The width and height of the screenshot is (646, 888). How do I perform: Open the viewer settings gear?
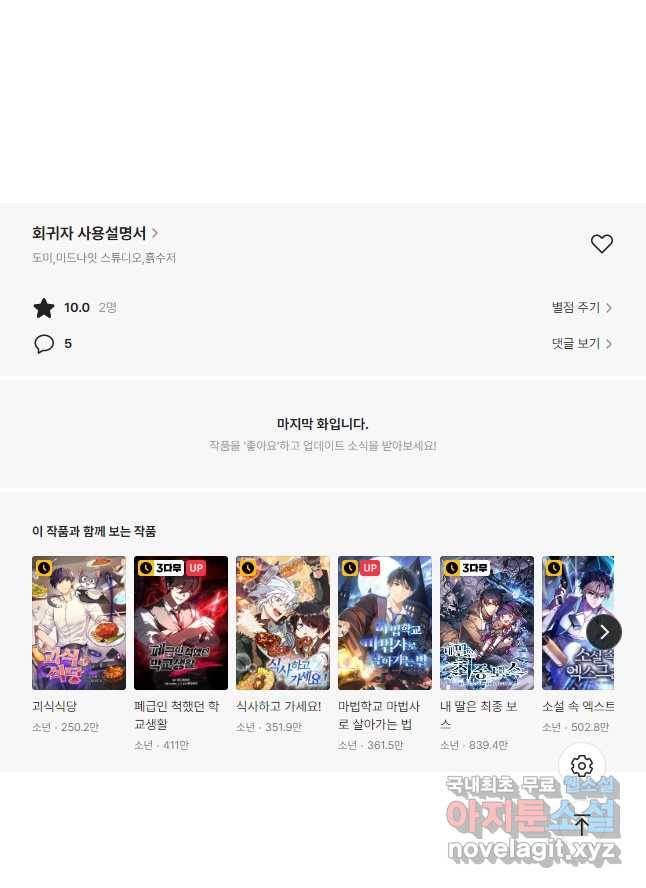pyautogui.click(x=582, y=766)
